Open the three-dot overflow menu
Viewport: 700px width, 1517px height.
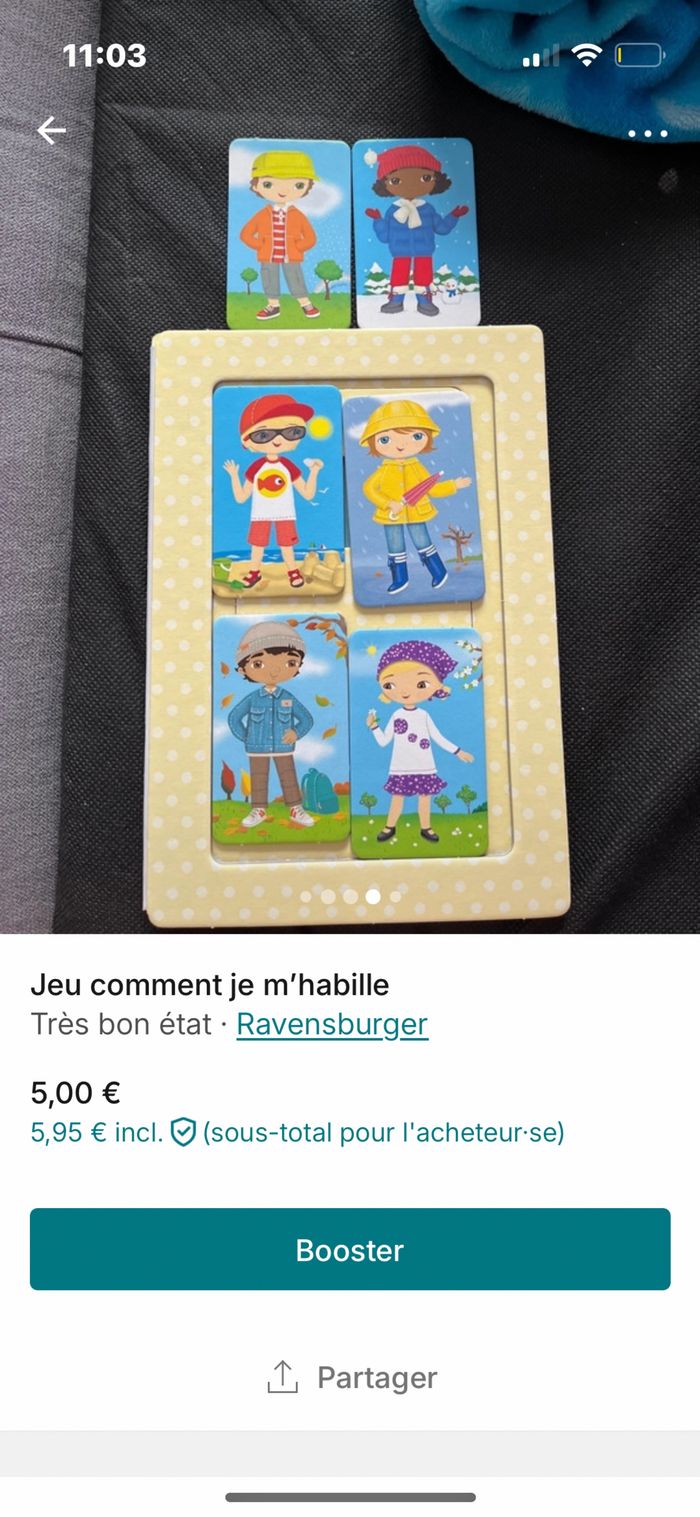click(647, 133)
